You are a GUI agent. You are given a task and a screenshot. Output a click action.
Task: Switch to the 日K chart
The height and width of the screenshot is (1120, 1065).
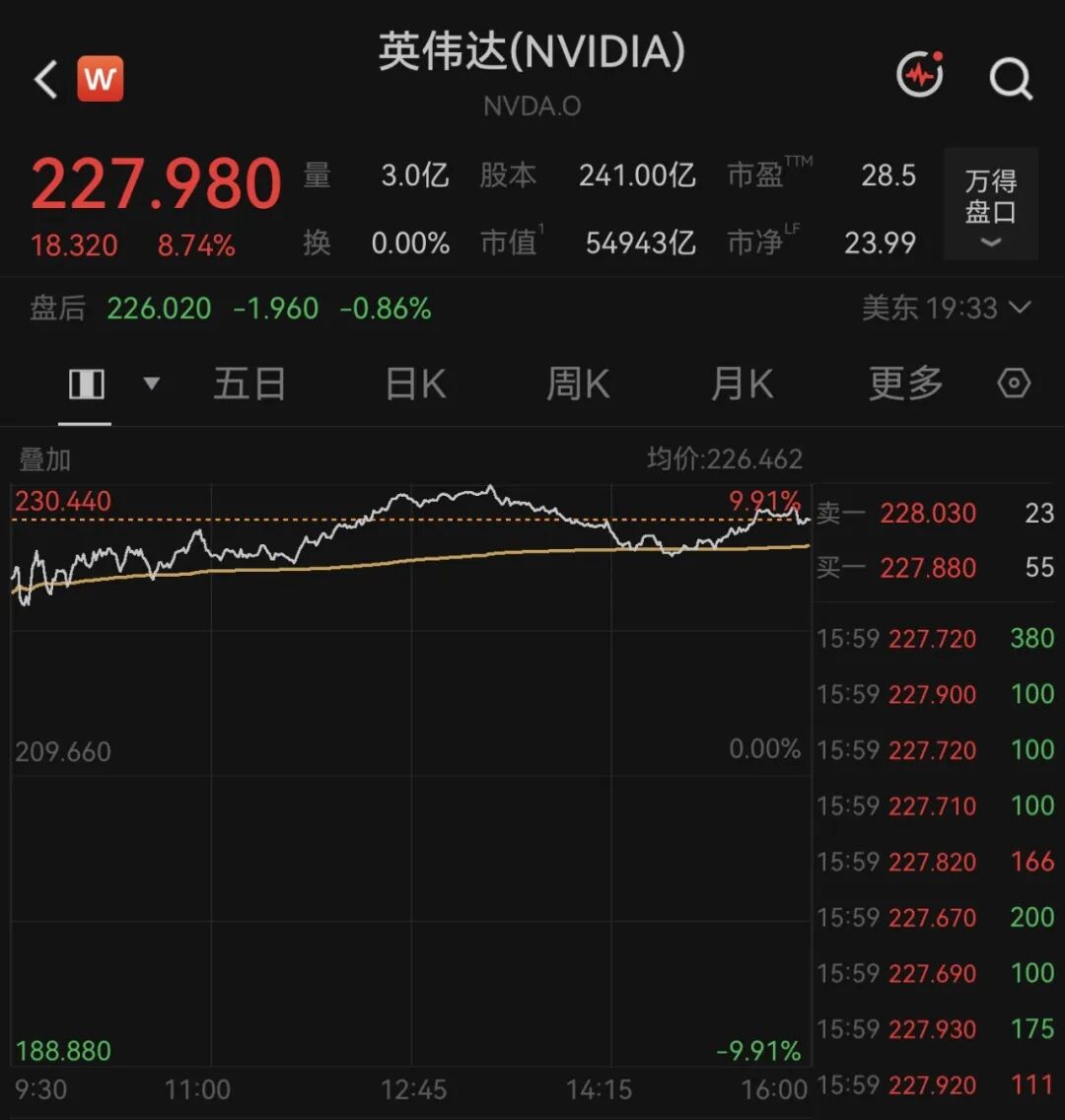pos(416,384)
